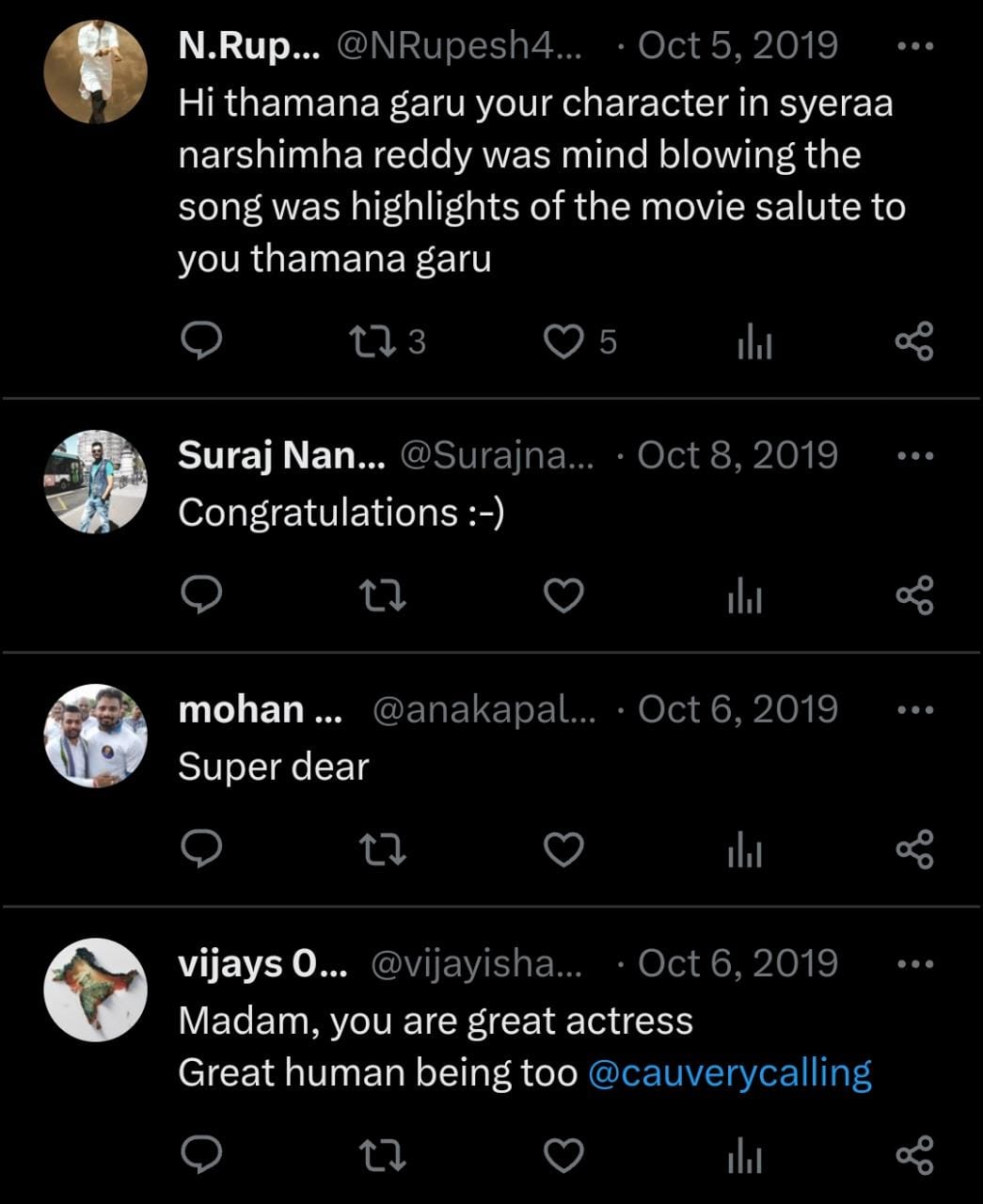This screenshot has width=983, height=1204.
Task: Share N.Rupesh's tweet
Action: (x=914, y=341)
